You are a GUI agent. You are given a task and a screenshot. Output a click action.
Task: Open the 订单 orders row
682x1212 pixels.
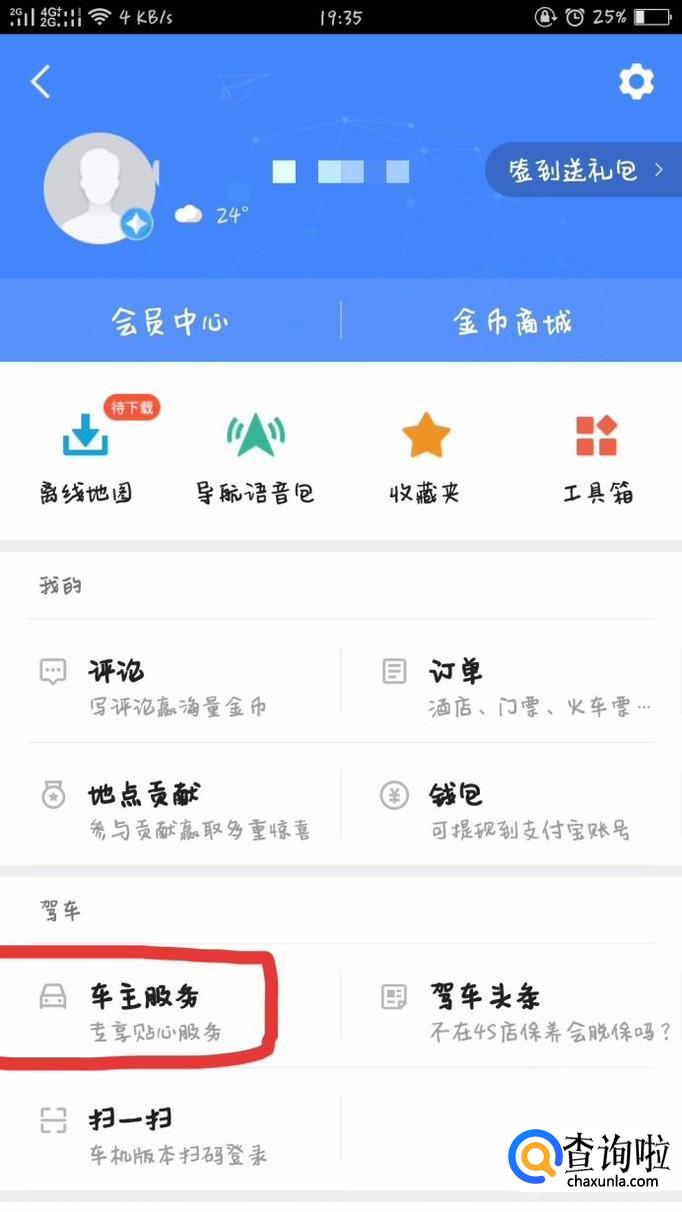pos(510,687)
